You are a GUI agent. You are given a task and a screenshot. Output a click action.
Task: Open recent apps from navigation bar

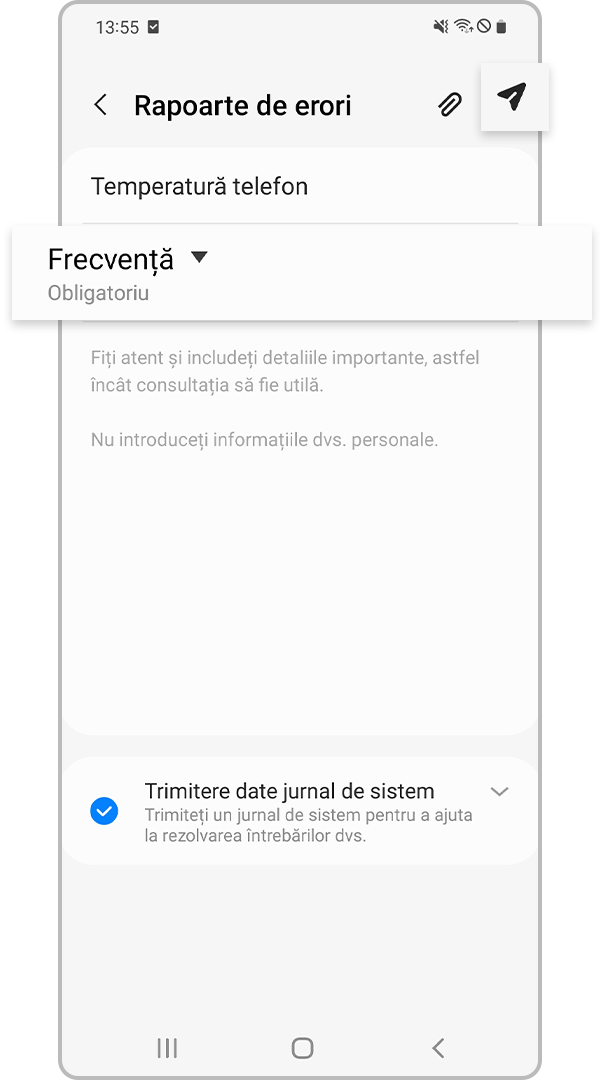167,1047
